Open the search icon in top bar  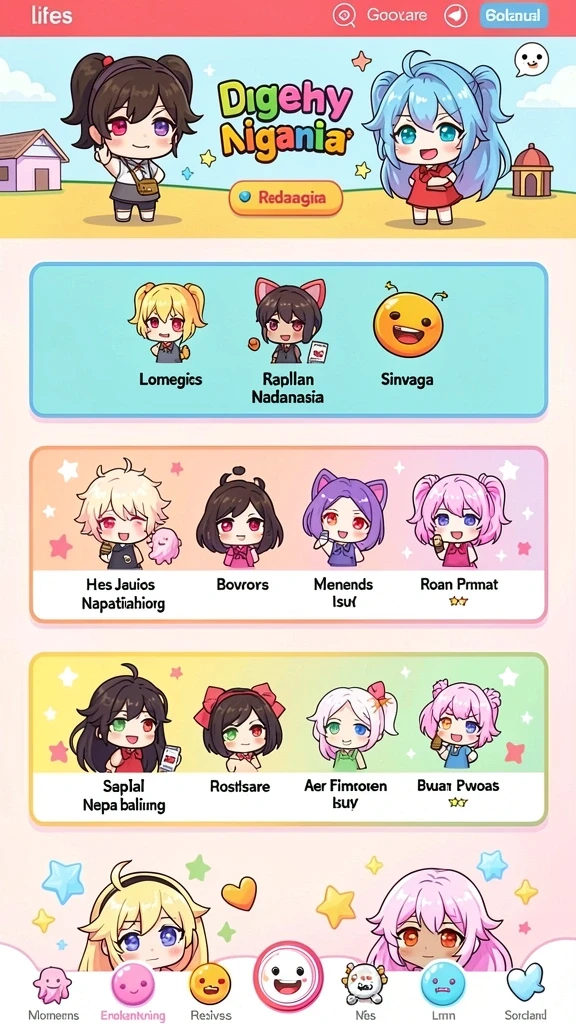click(344, 16)
